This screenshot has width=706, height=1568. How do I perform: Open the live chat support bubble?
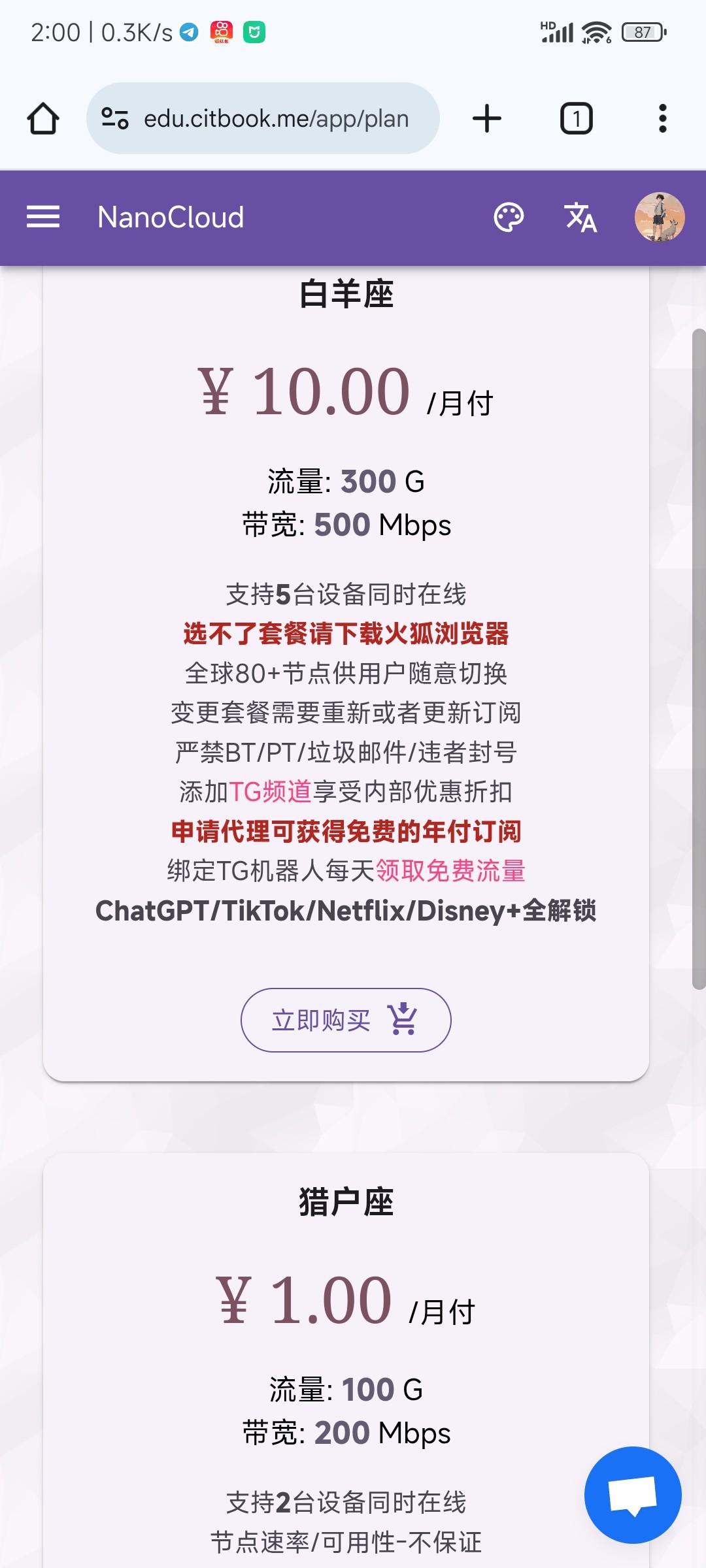click(x=632, y=1495)
